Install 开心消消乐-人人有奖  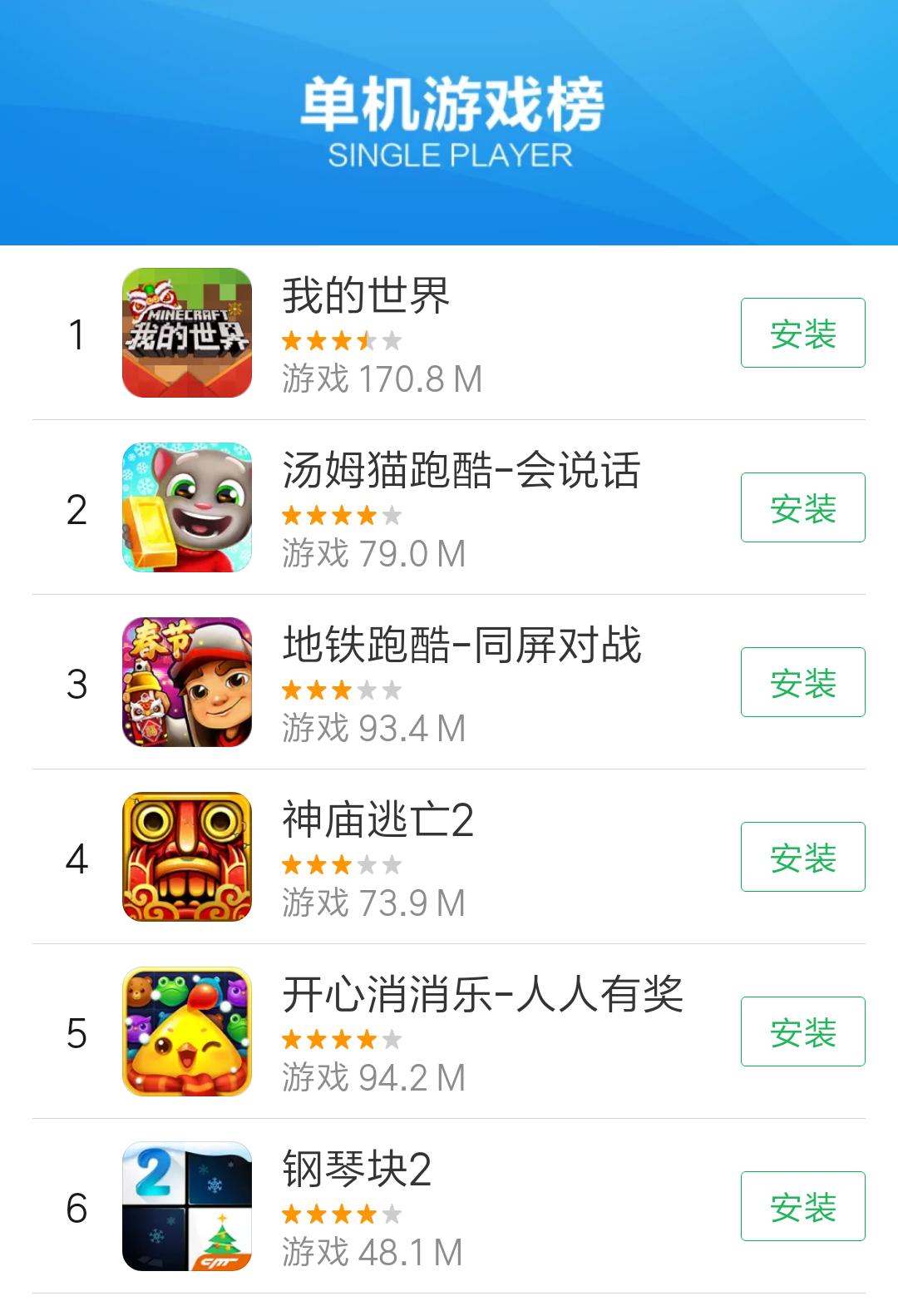coord(801,1032)
